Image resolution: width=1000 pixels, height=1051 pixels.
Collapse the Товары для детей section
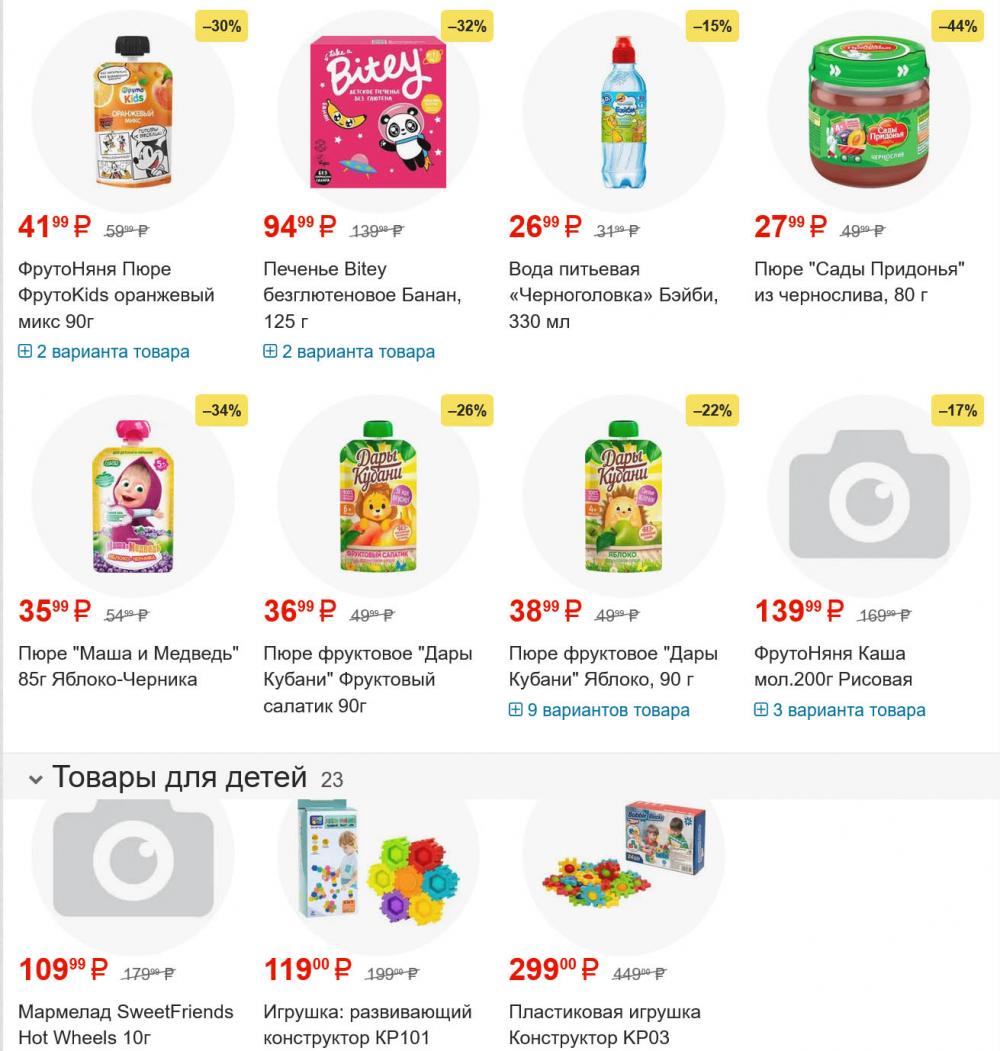click(36, 779)
